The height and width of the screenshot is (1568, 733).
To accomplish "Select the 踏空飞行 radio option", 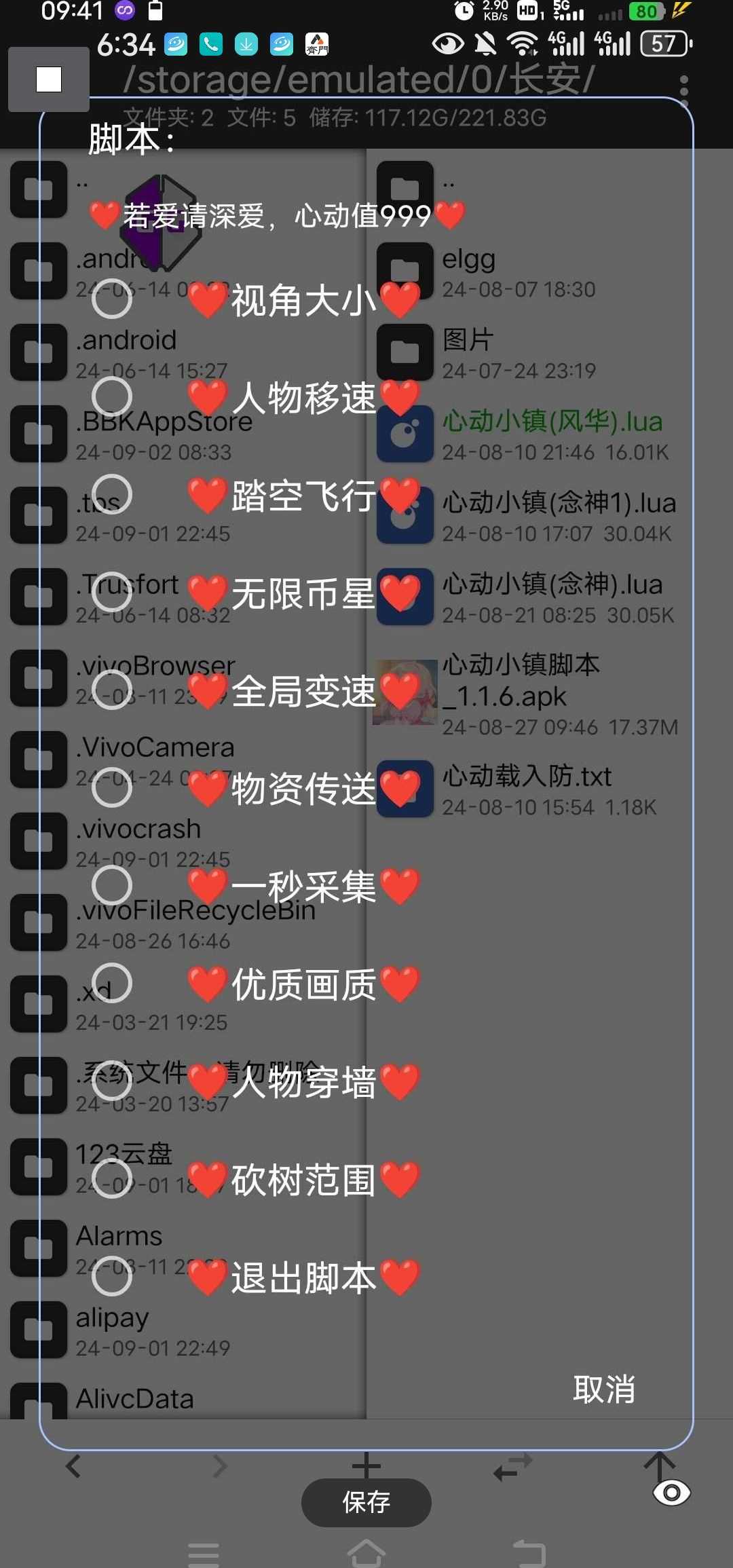I will [x=112, y=495].
